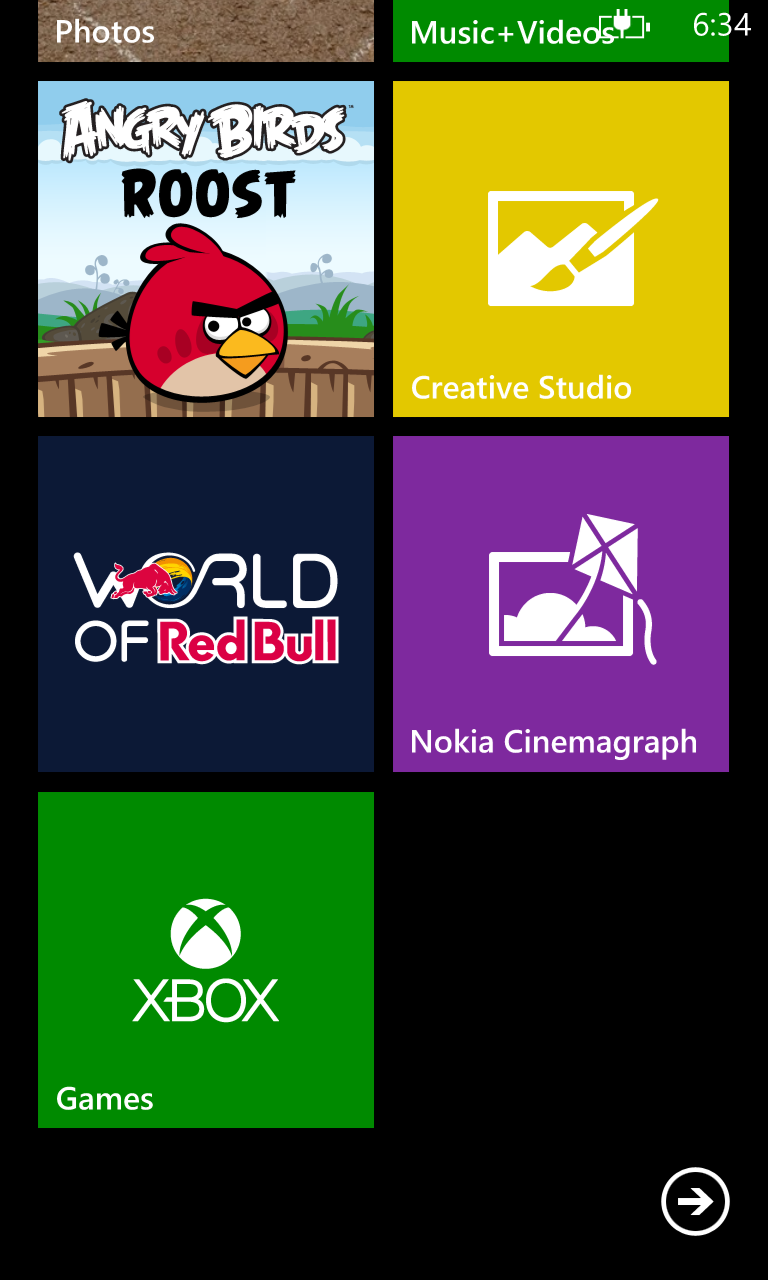Viewport: 768px width, 1280px height.
Task: Launch Angry Birds Roost
Action: [x=206, y=249]
